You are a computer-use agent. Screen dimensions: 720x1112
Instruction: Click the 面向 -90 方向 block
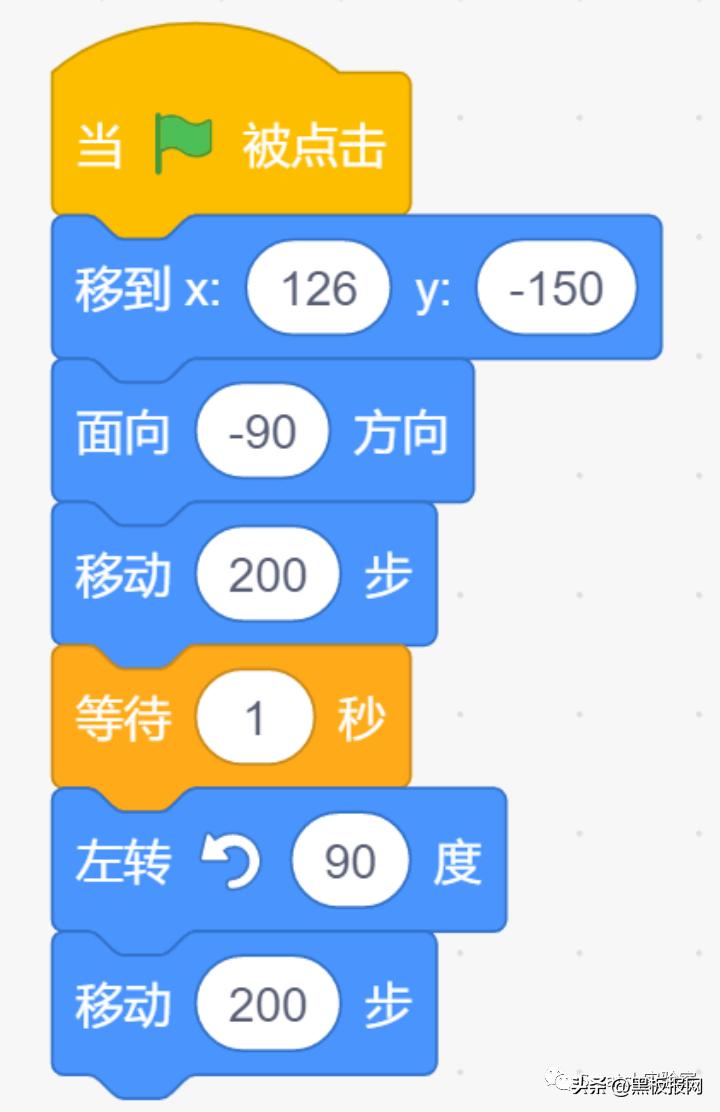(x=120, y=431)
